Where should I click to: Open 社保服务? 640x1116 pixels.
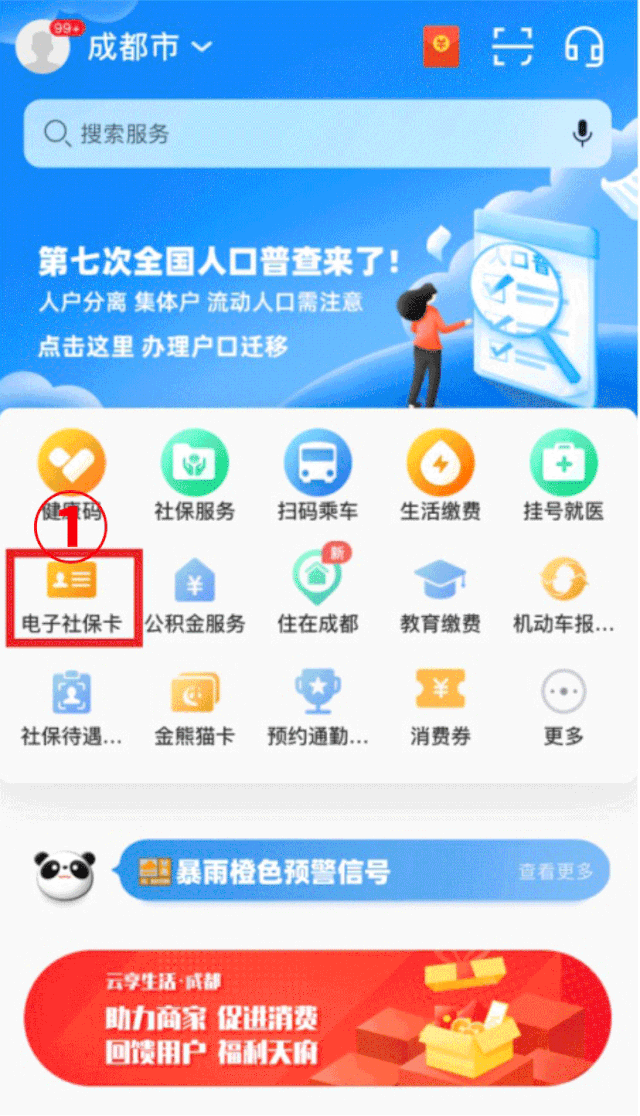tap(195, 480)
